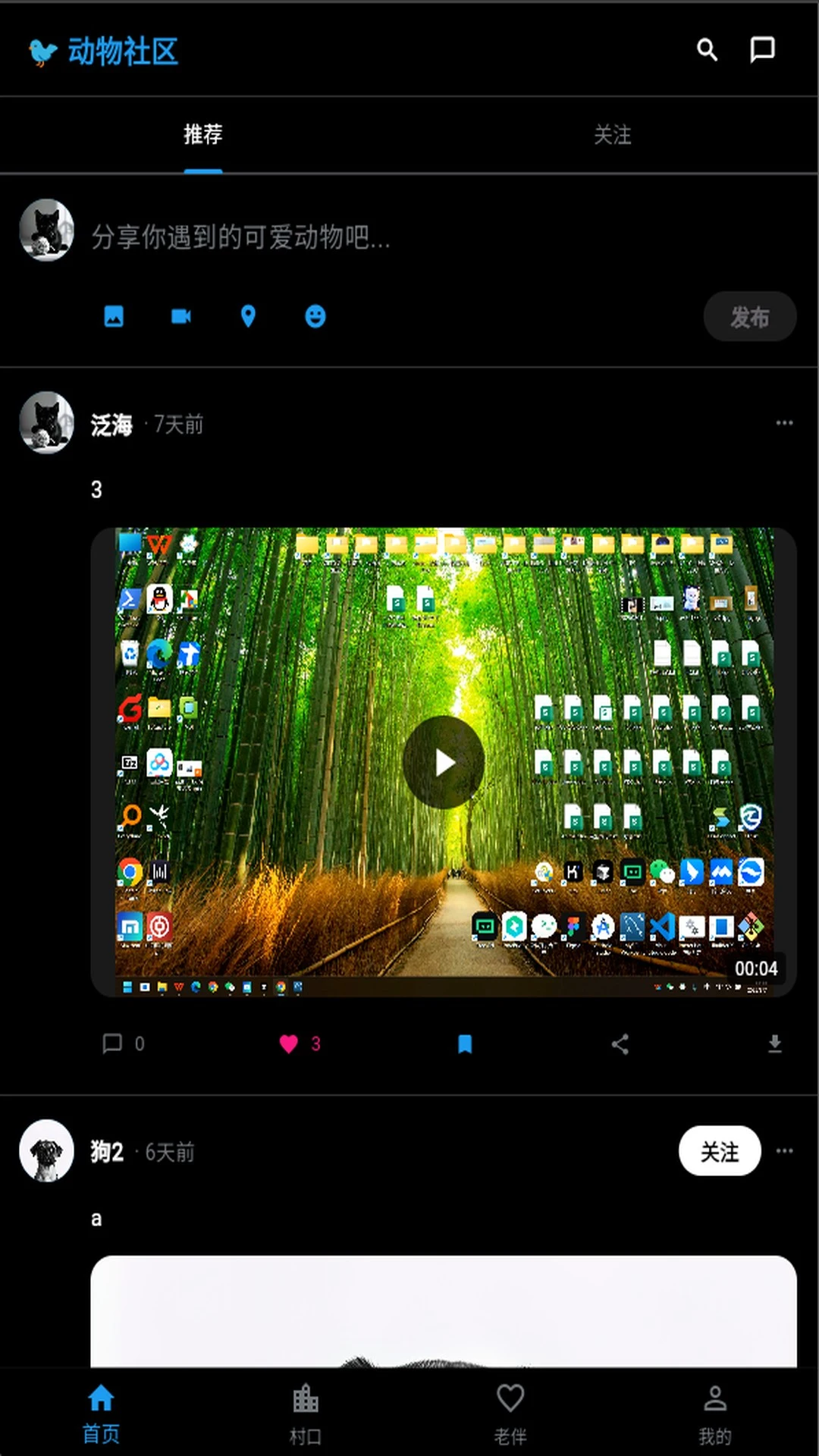Tap the 发布 publish button

750,317
